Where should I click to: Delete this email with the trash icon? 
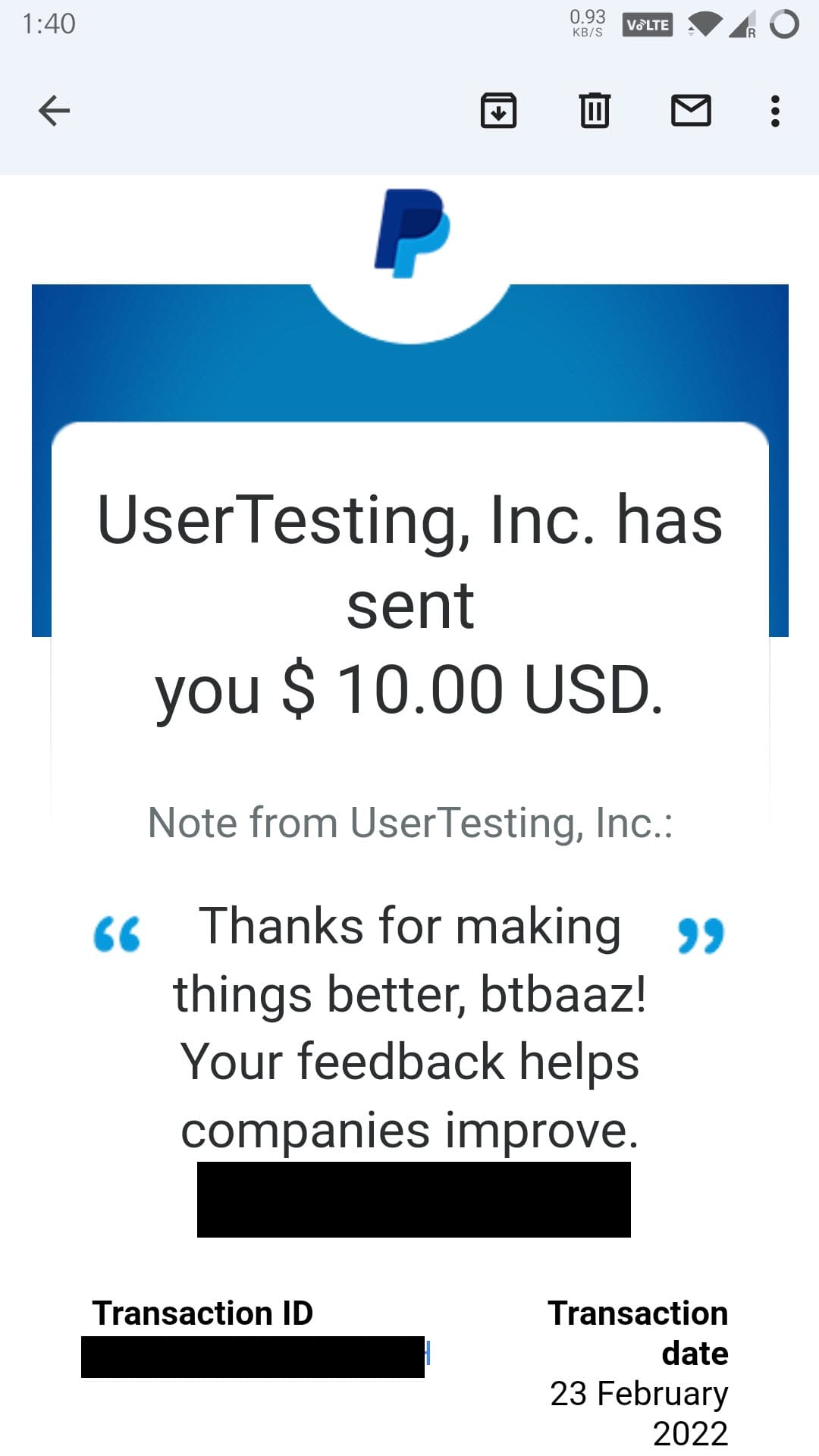click(595, 111)
